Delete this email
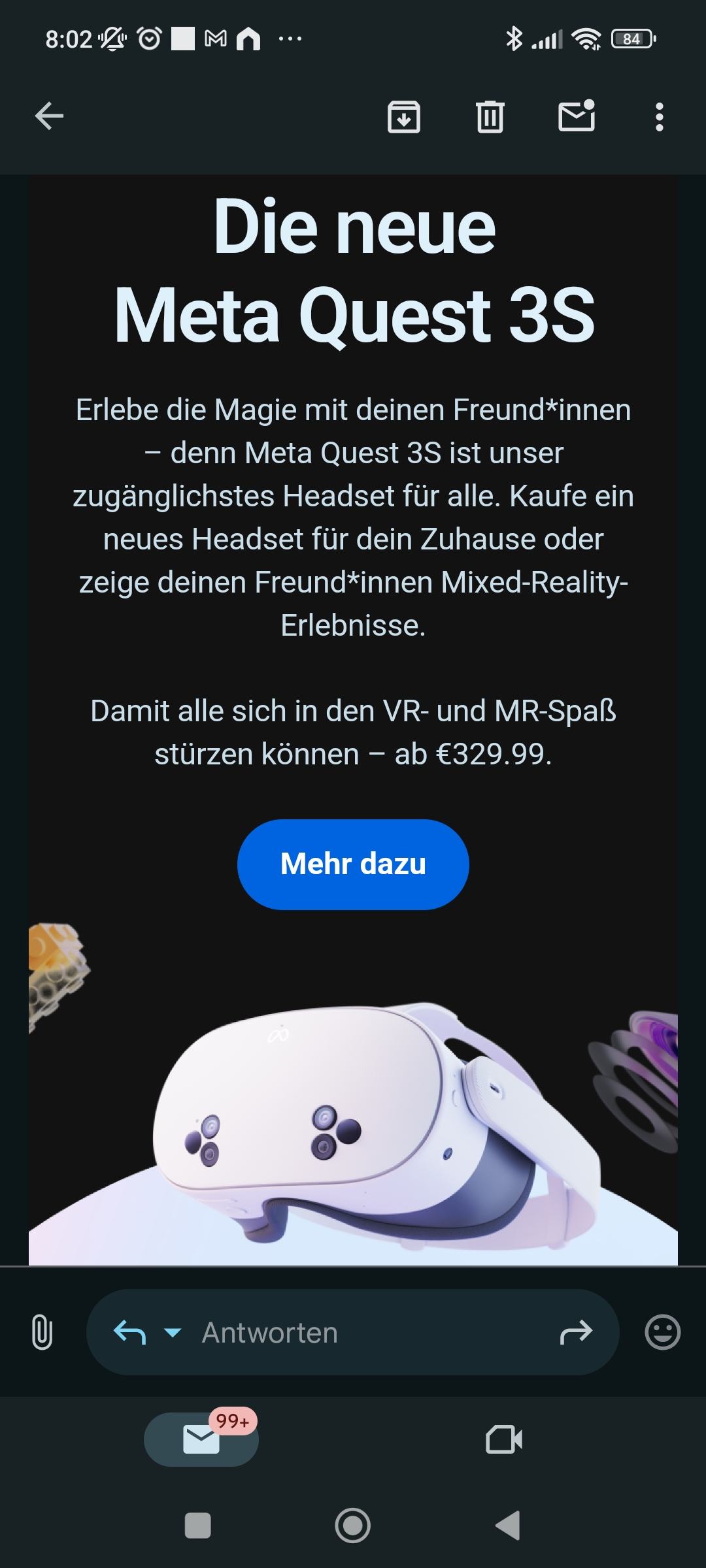 (490, 118)
